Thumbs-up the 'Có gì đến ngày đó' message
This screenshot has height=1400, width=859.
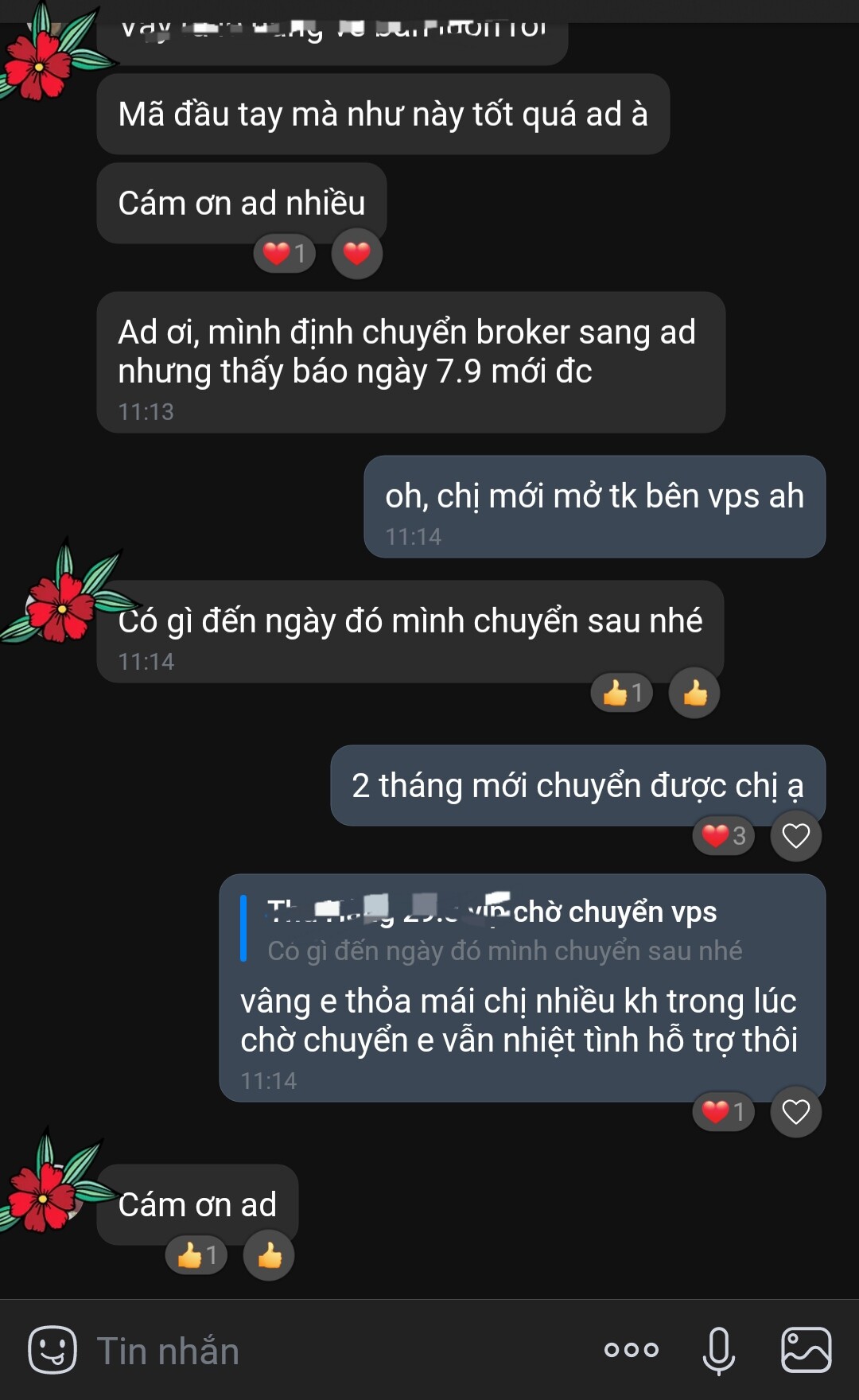point(694,693)
